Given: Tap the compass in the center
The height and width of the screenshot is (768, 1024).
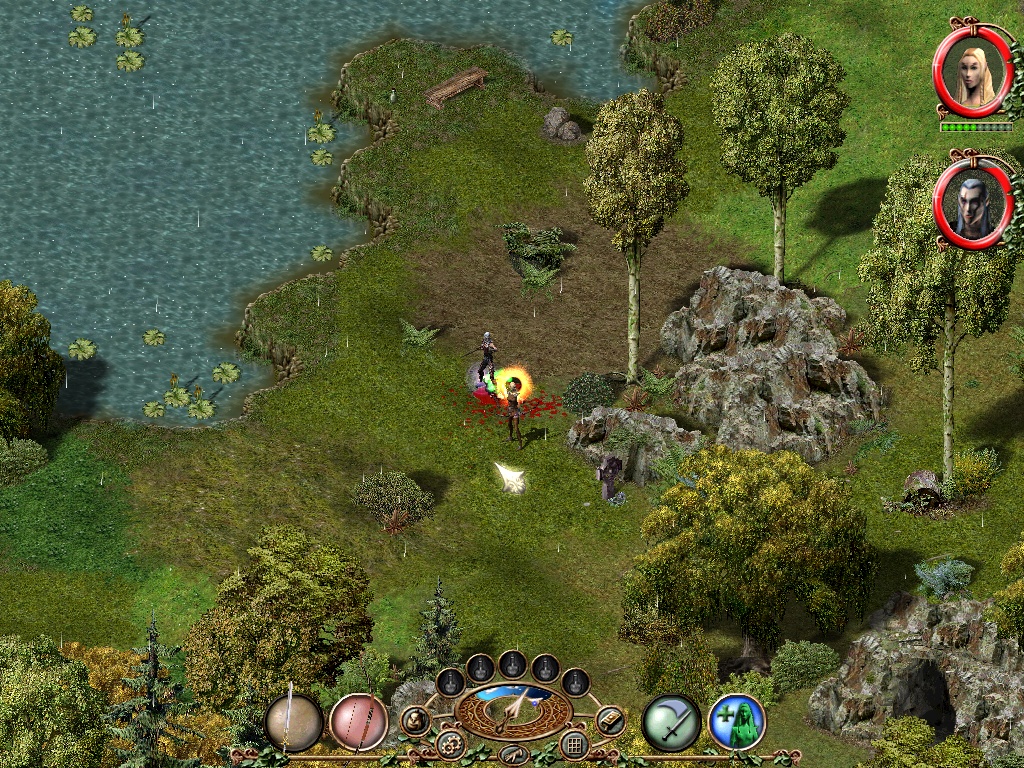Looking at the screenshot, I should point(513,710).
